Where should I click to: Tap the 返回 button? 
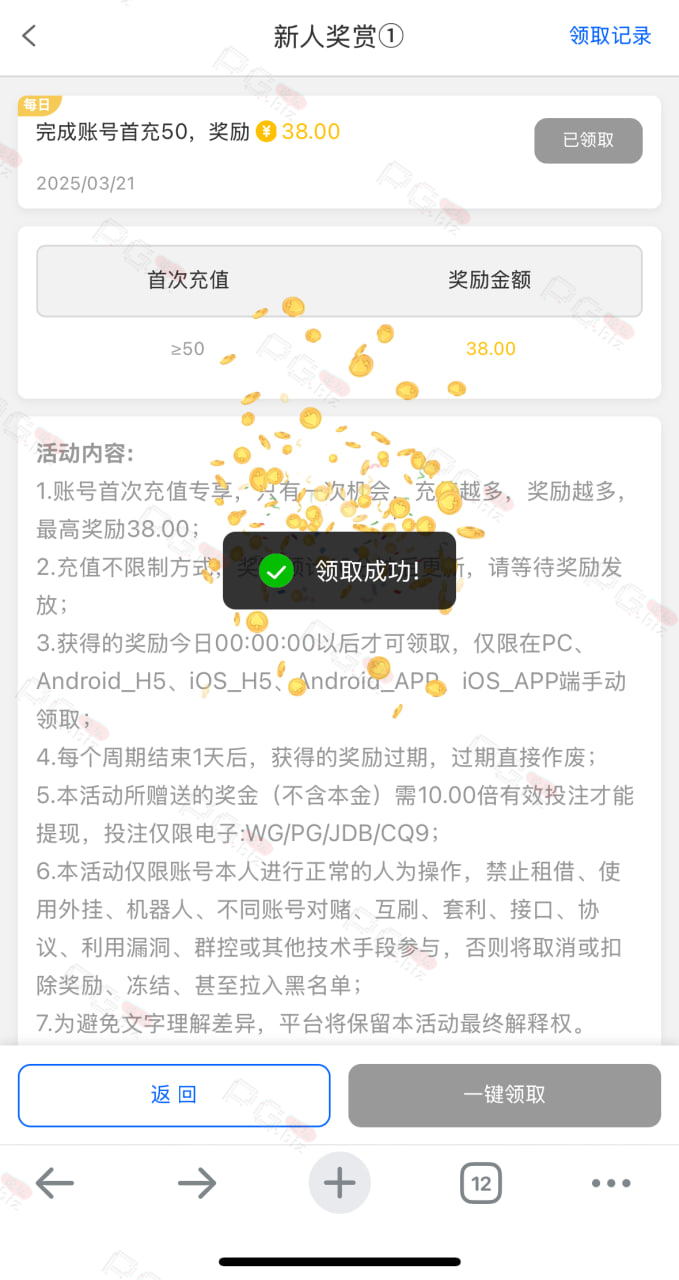pyautogui.click(x=174, y=1095)
